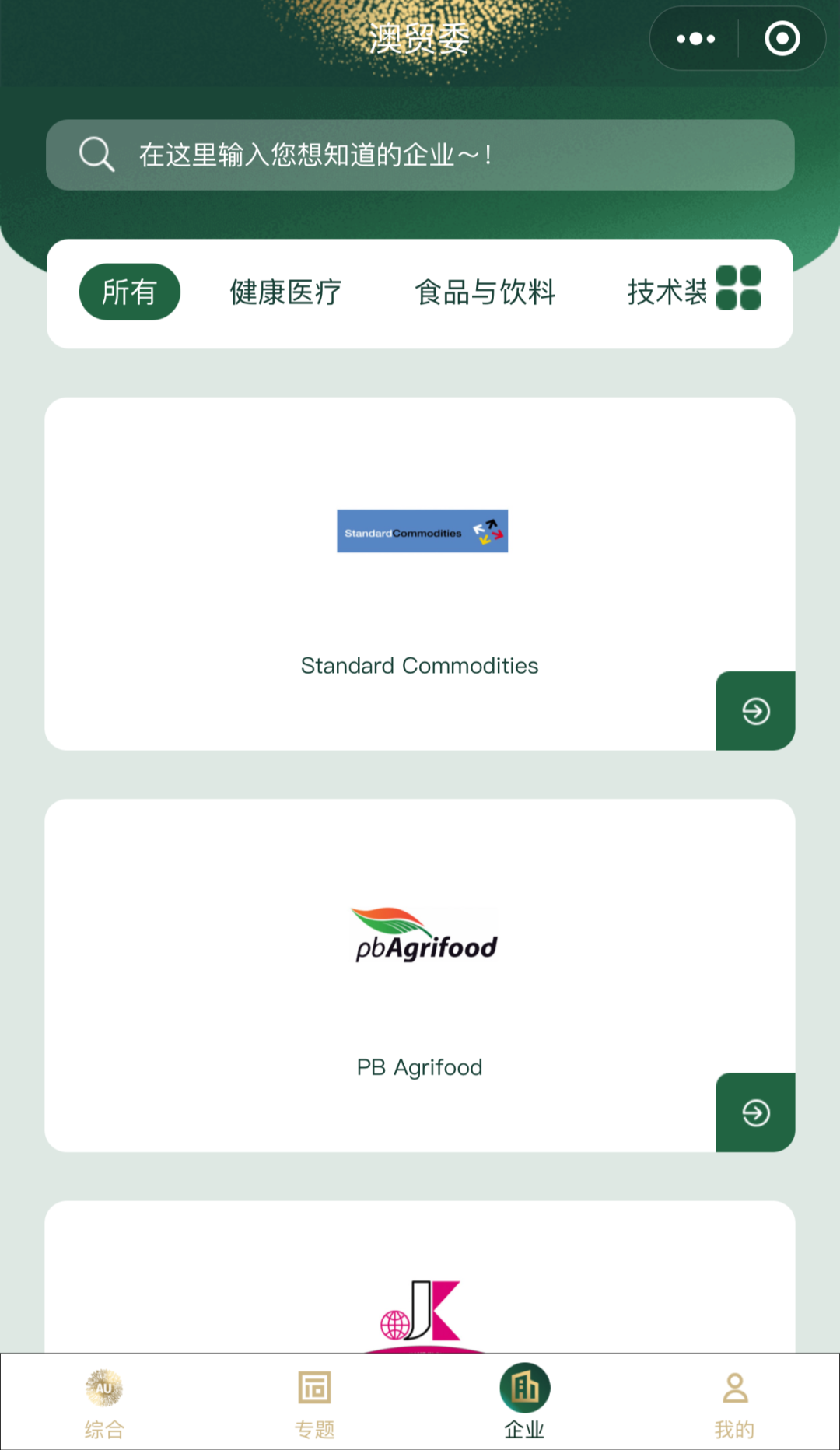Close the mini program via target icon
This screenshot has height=1450, width=840.
[782, 39]
